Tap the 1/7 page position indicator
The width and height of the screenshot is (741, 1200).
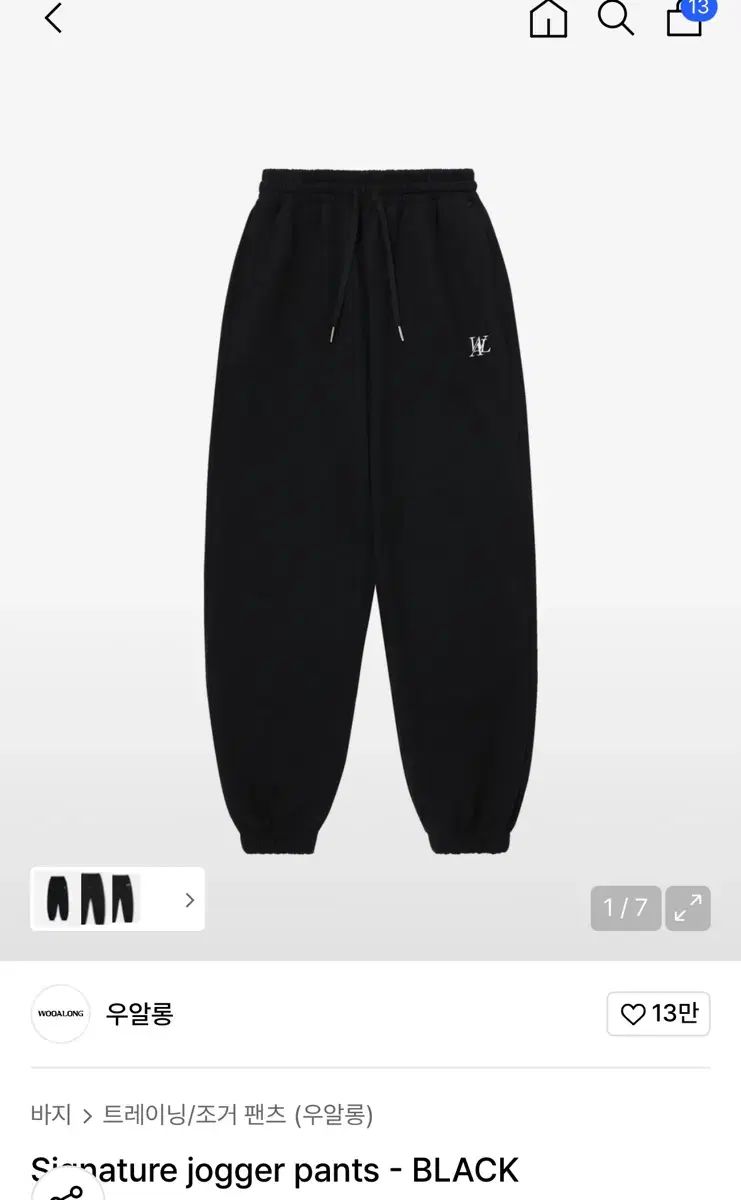[x=624, y=909]
